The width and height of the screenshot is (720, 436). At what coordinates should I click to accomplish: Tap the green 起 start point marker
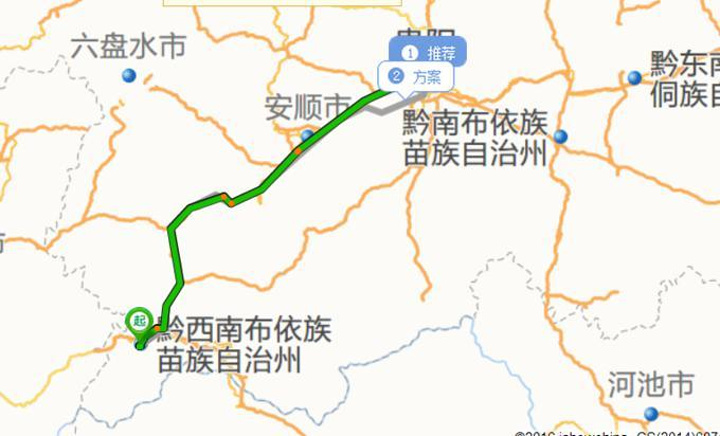point(139,320)
